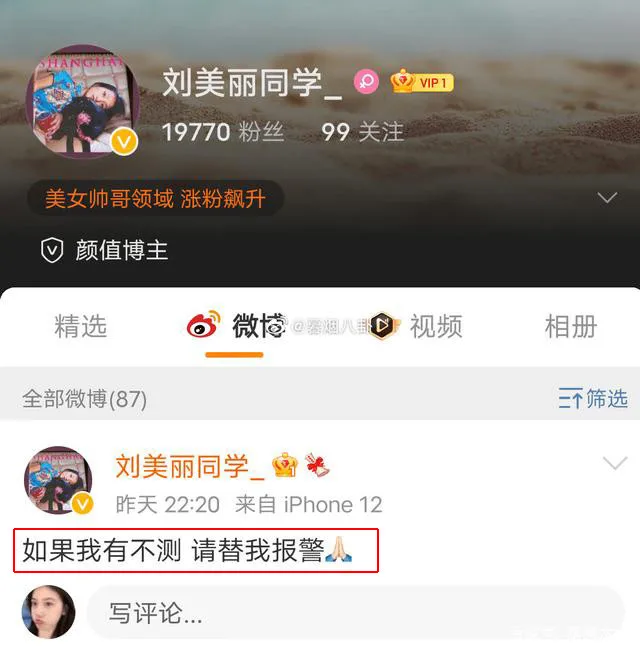The width and height of the screenshot is (640, 651).
Task: Switch to the 视频 tab
Action: (x=436, y=326)
